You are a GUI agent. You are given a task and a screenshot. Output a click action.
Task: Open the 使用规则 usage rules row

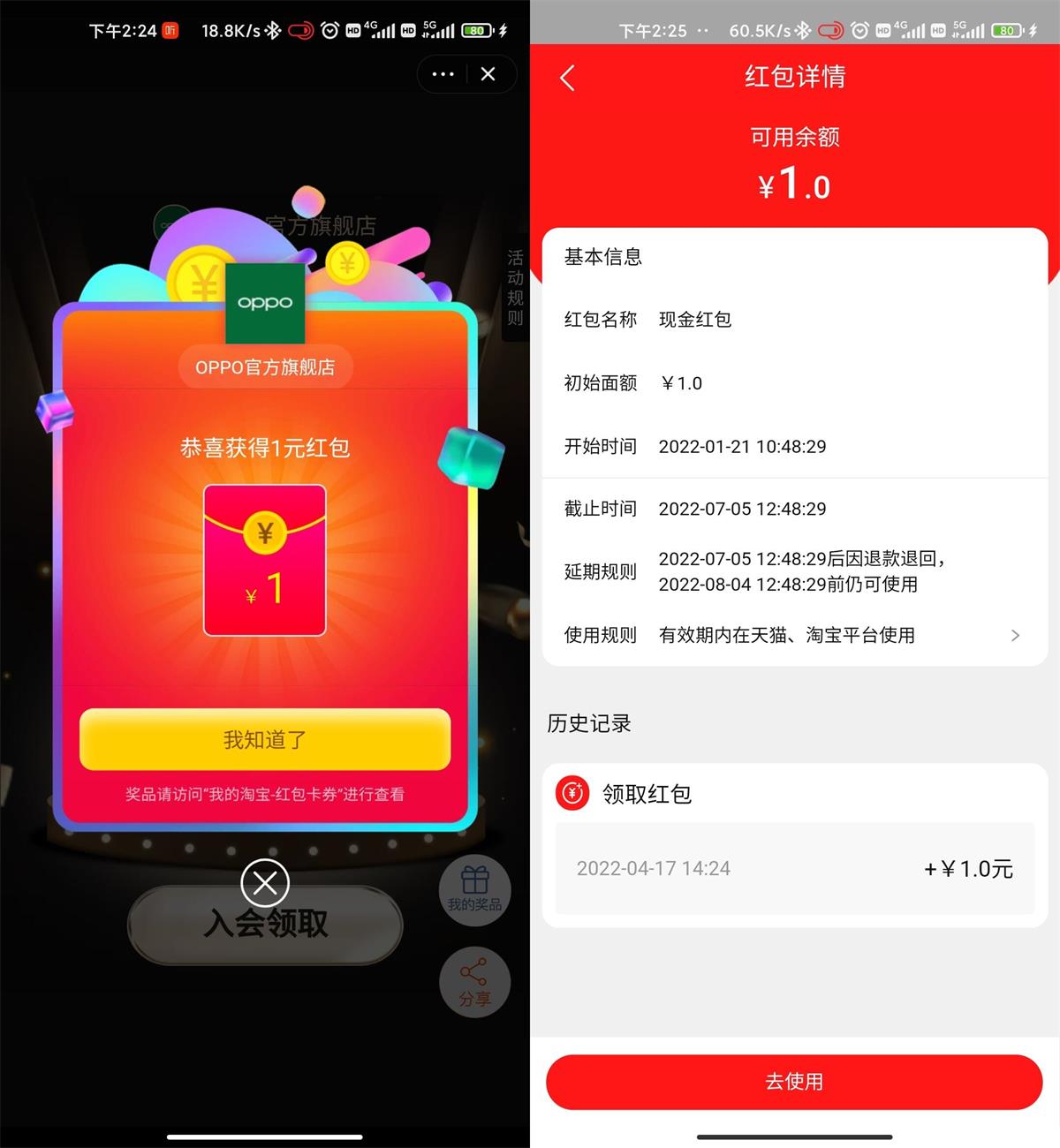(793, 635)
